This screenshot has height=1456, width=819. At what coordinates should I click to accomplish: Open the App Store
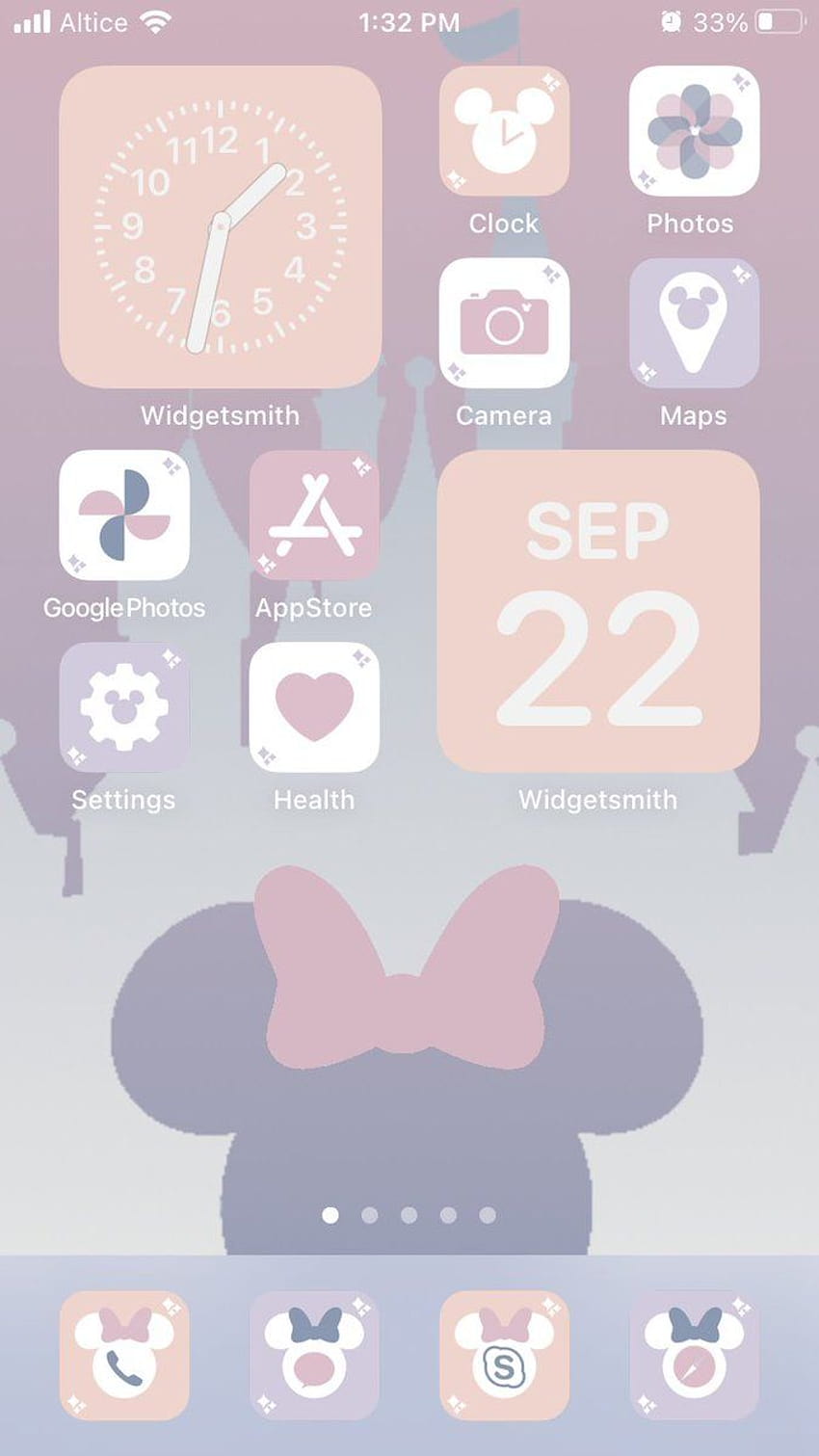(x=314, y=515)
